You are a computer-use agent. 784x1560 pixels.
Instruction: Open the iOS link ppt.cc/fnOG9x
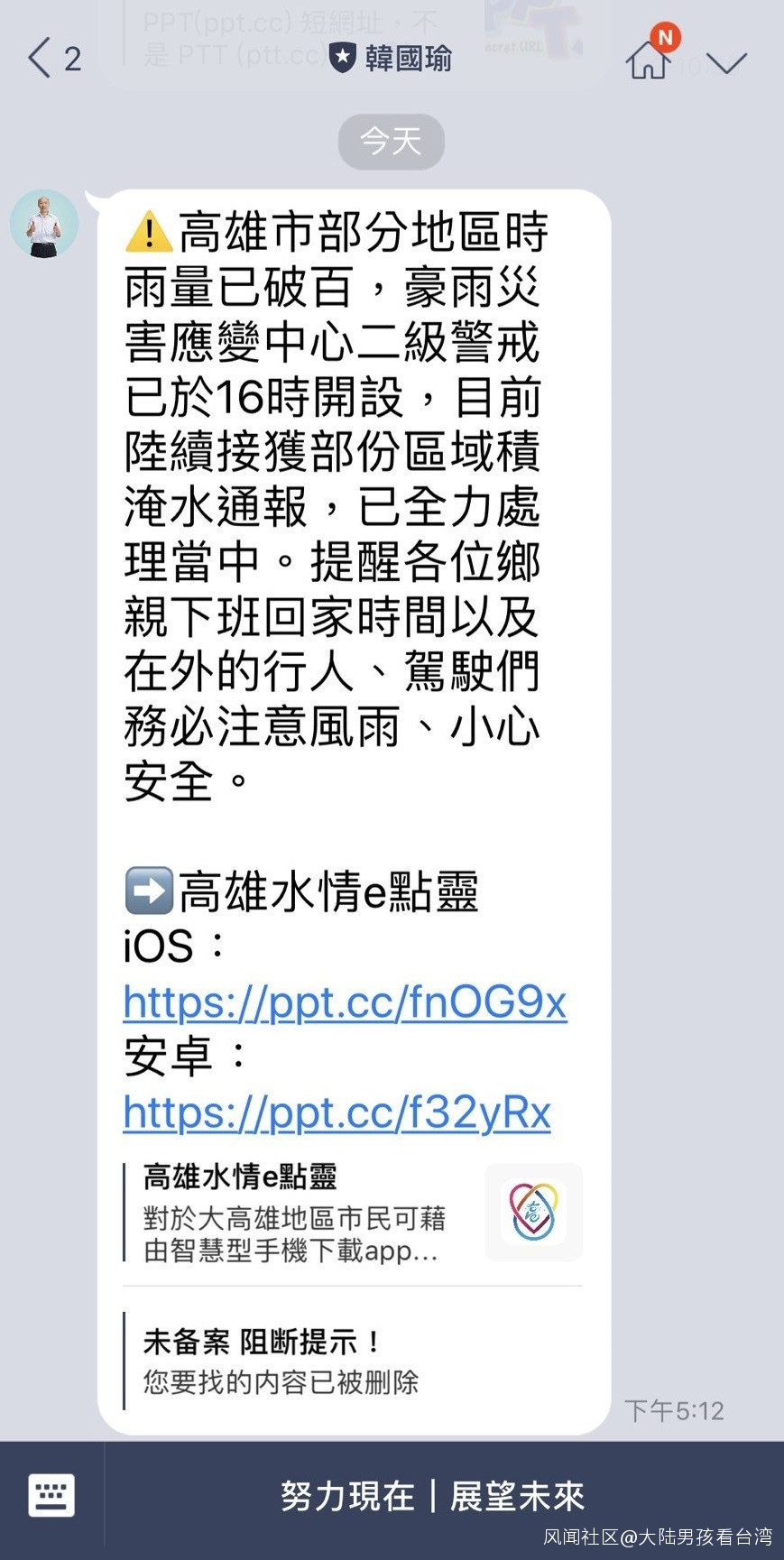pyautogui.click(x=345, y=1002)
